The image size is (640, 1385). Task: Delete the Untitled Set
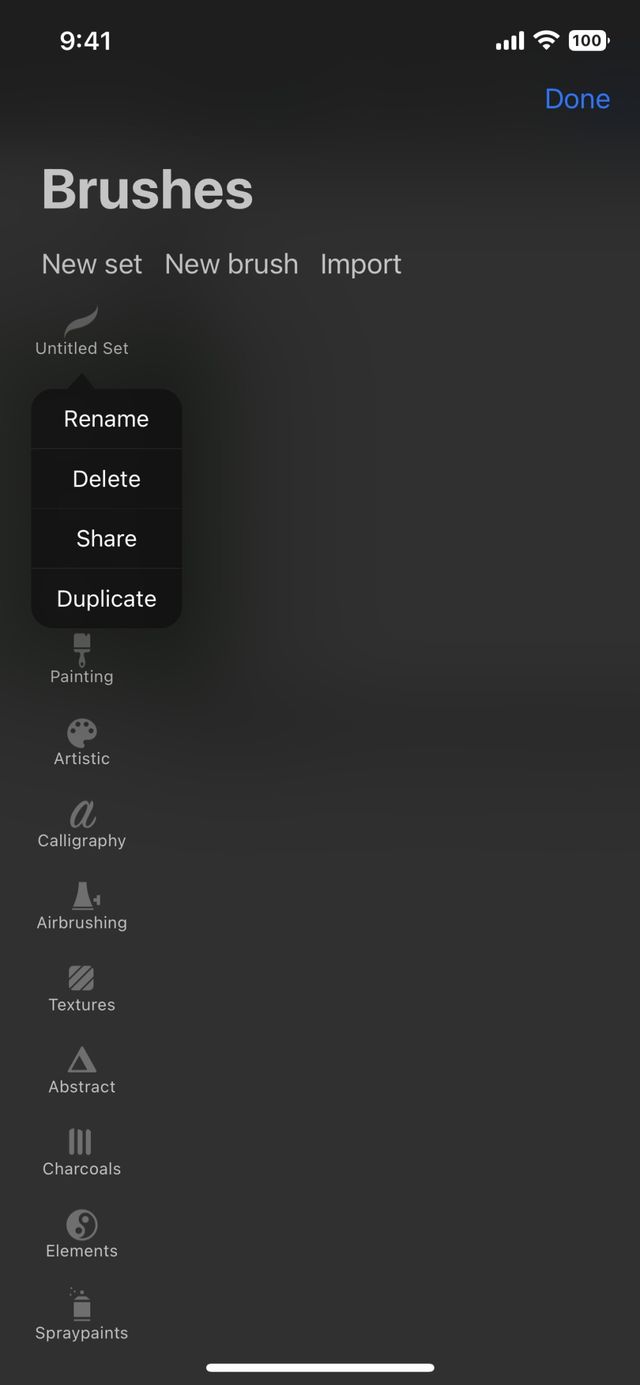pos(106,479)
